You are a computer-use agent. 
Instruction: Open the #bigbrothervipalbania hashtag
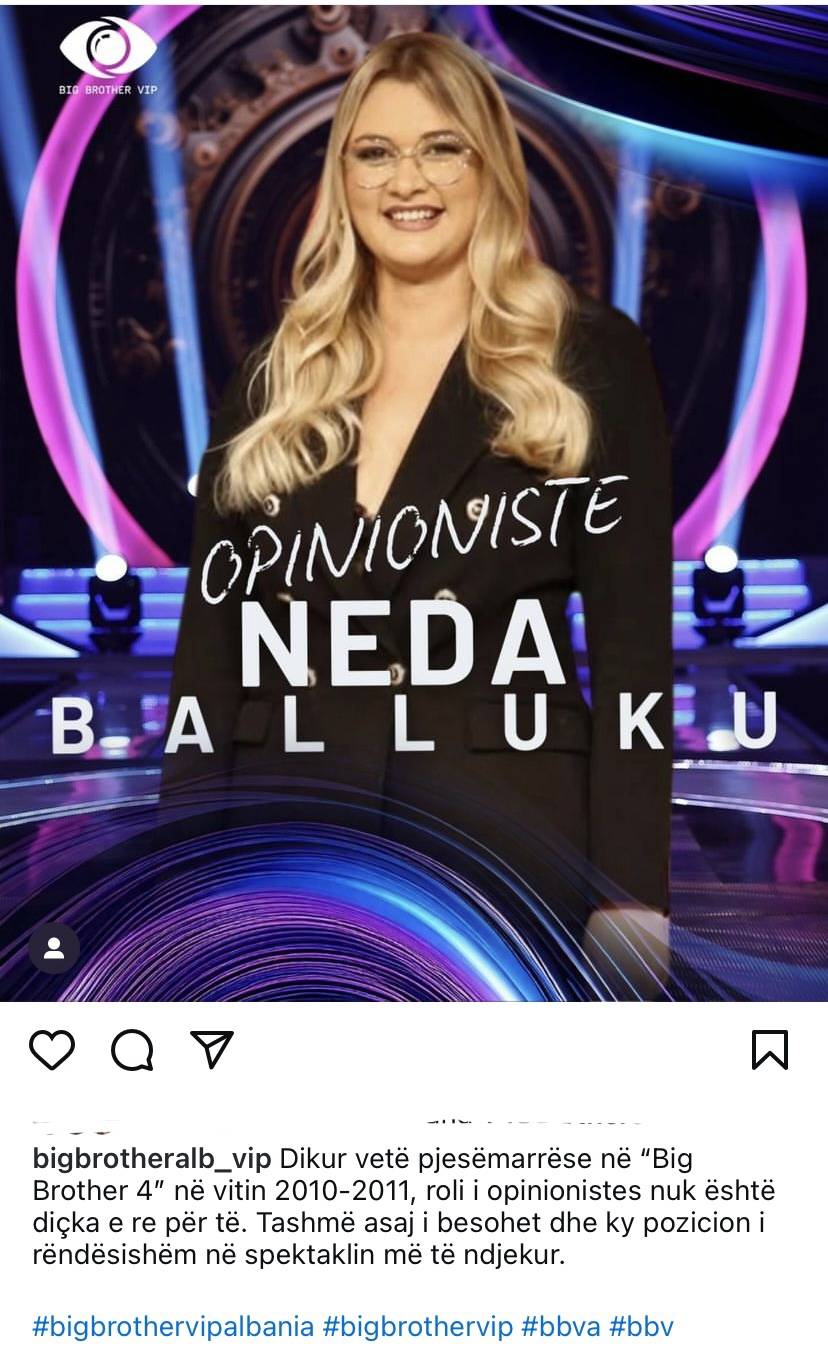click(174, 1327)
